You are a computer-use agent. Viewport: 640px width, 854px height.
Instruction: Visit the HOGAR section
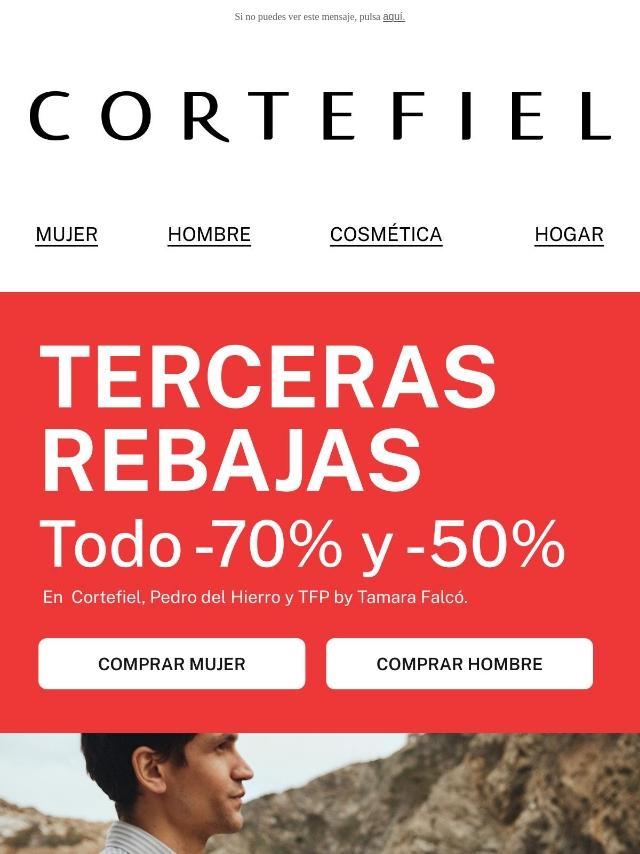(x=569, y=234)
